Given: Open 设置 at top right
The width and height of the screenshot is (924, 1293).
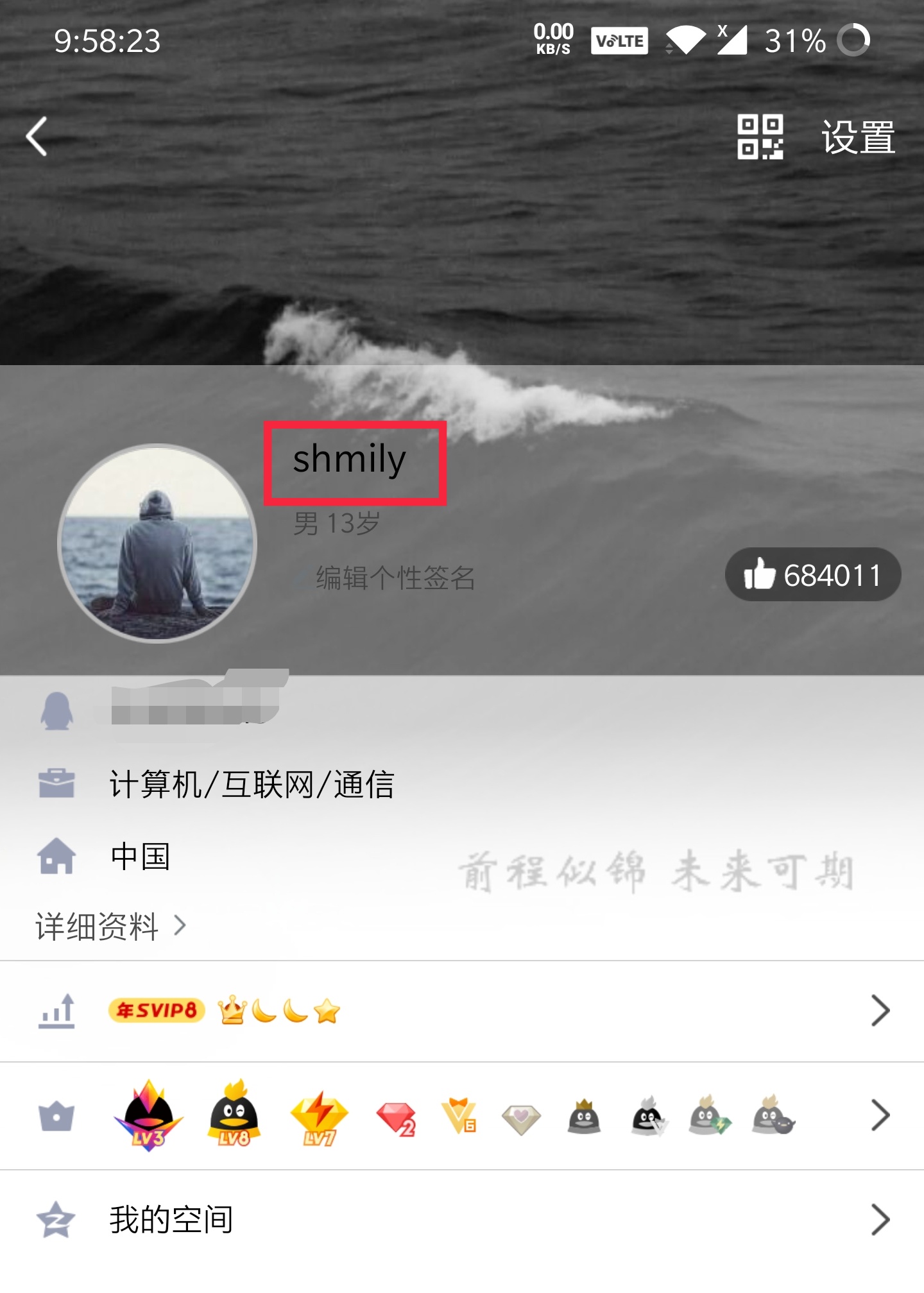Looking at the screenshot, I should point(858,137).
